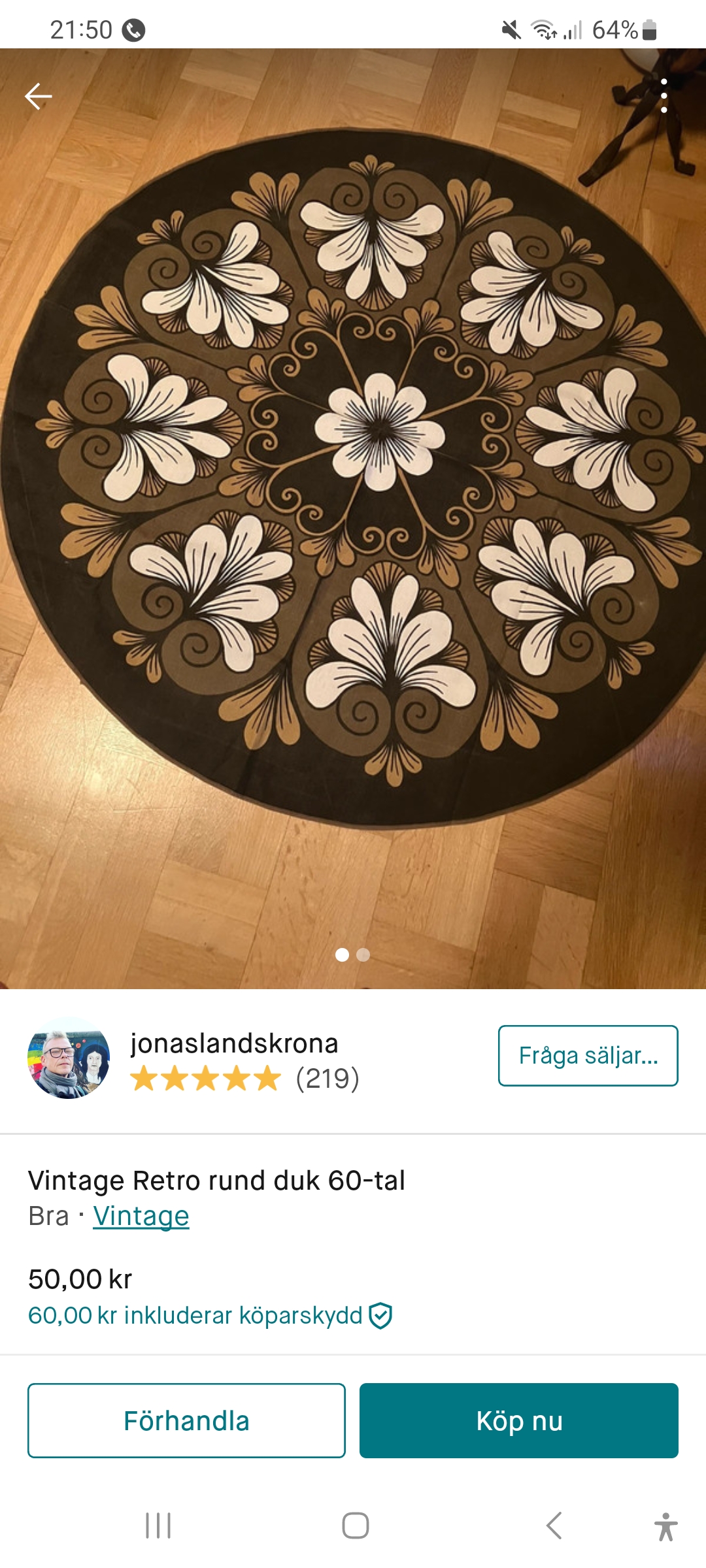Tap Förhandla to make an offer
The height and width of the screenshot is (1568, 706).
click(186, 1420)
